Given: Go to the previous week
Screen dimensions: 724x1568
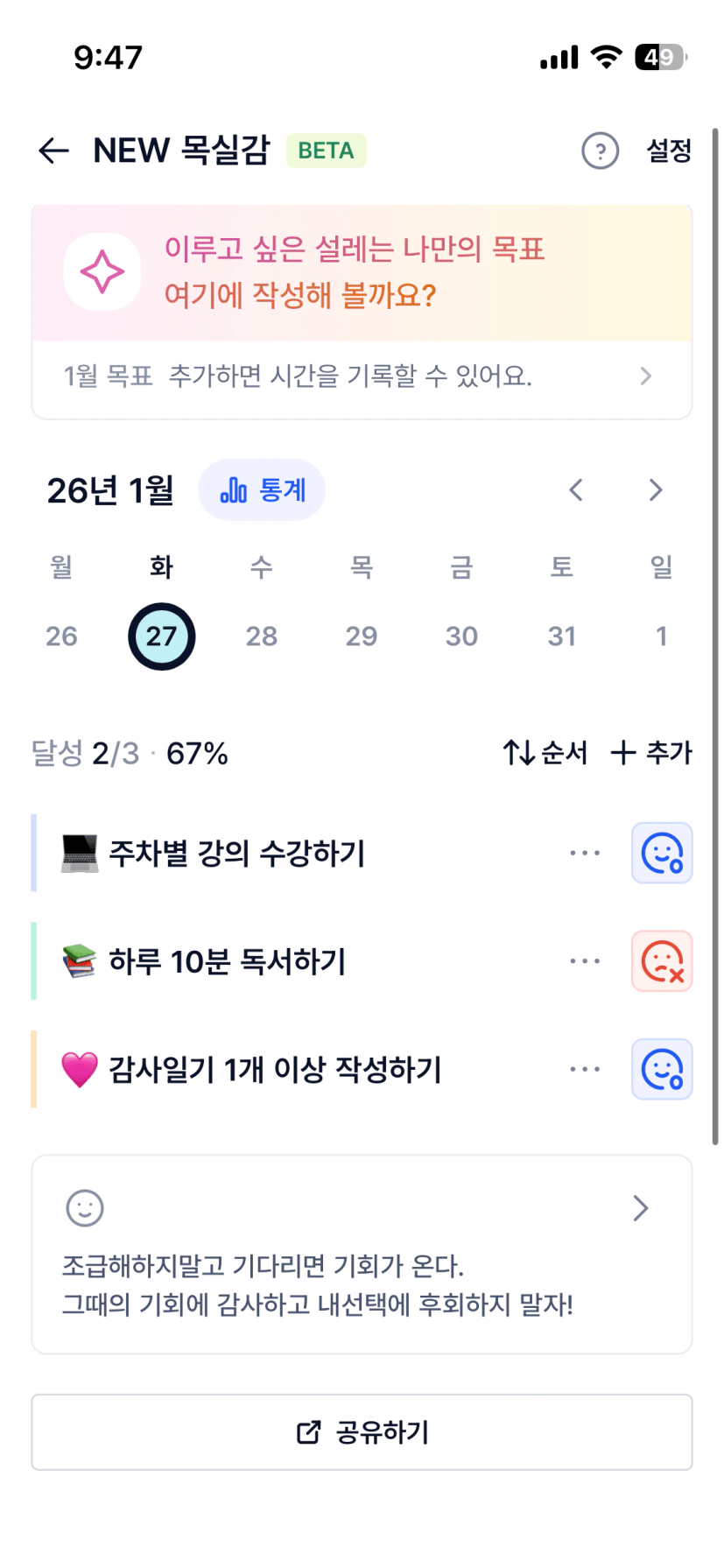Looking at the screenshot, I should click(575, 490).
